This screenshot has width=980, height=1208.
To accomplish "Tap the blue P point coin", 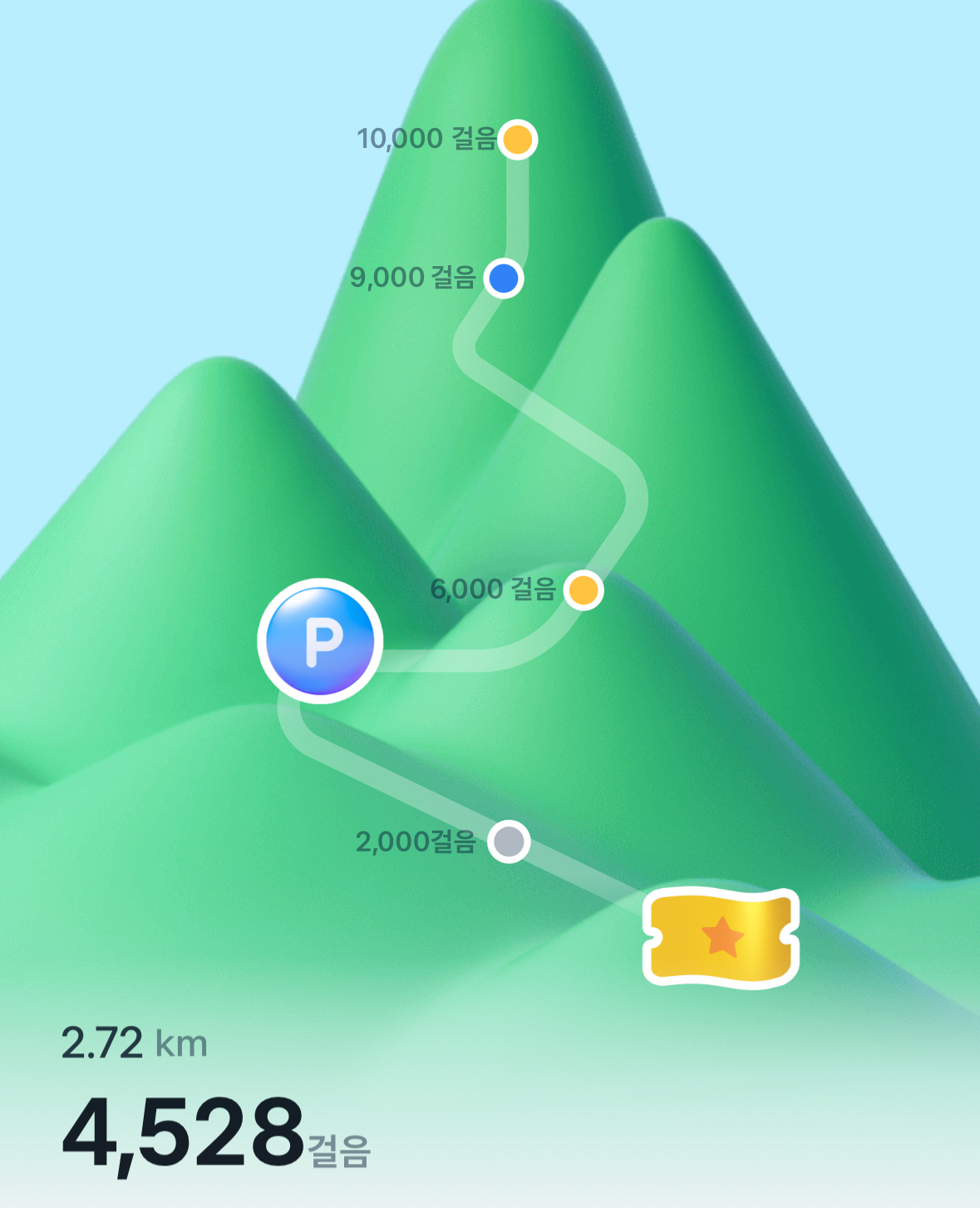I will pos(321,641).
